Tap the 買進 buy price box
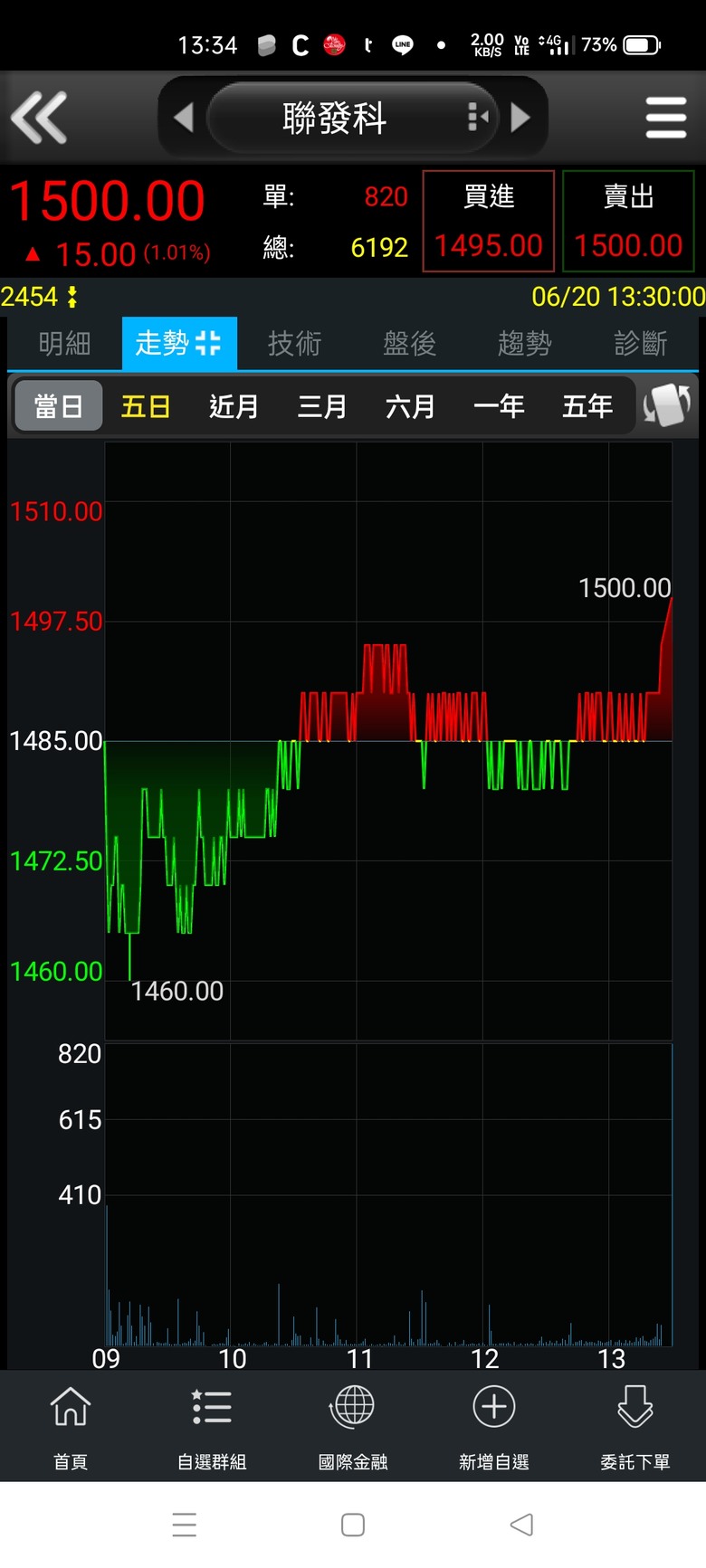The width and height of the screenshot is (706, 1568). [489, 222]
